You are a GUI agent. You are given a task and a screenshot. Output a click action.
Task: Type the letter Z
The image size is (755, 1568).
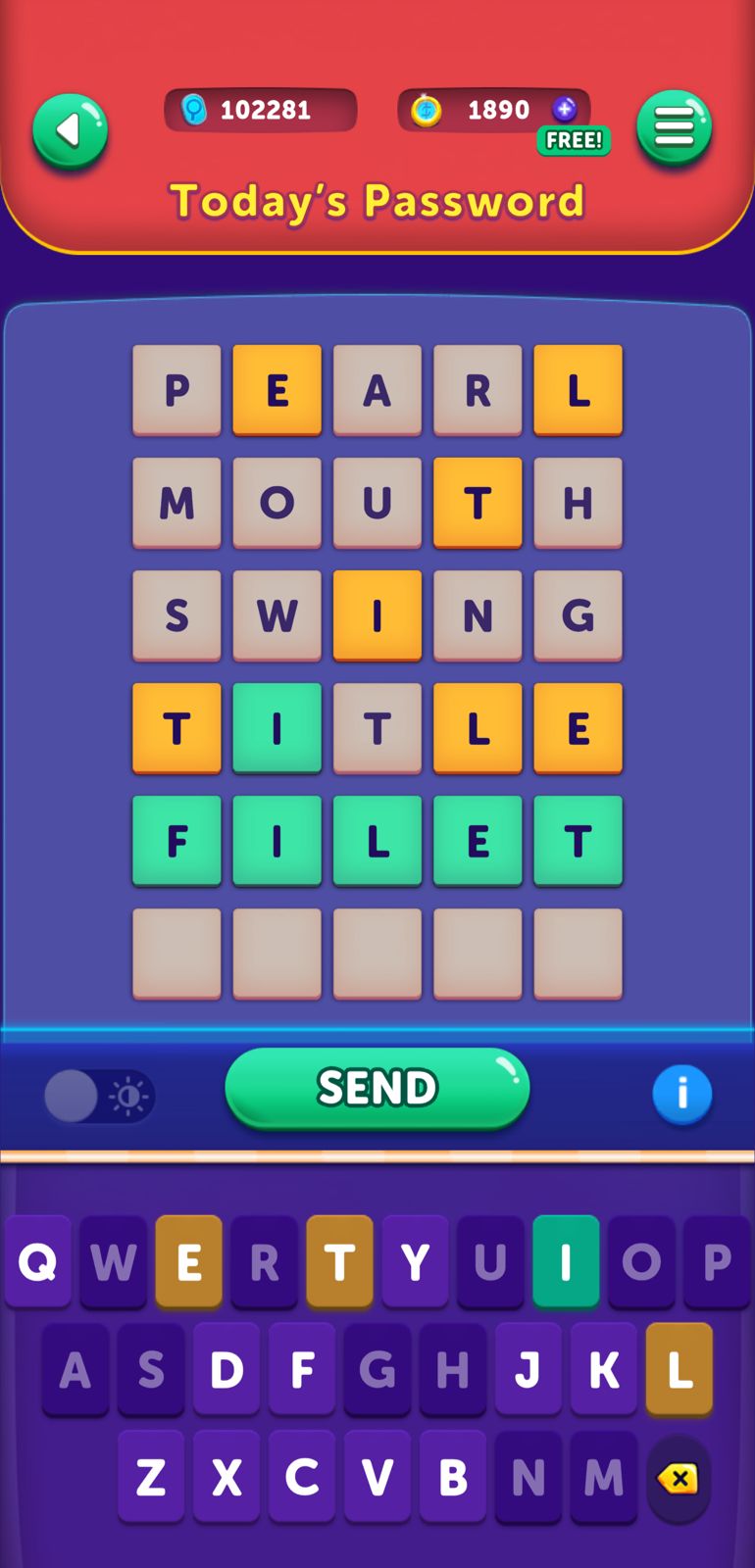(151, 1477)
